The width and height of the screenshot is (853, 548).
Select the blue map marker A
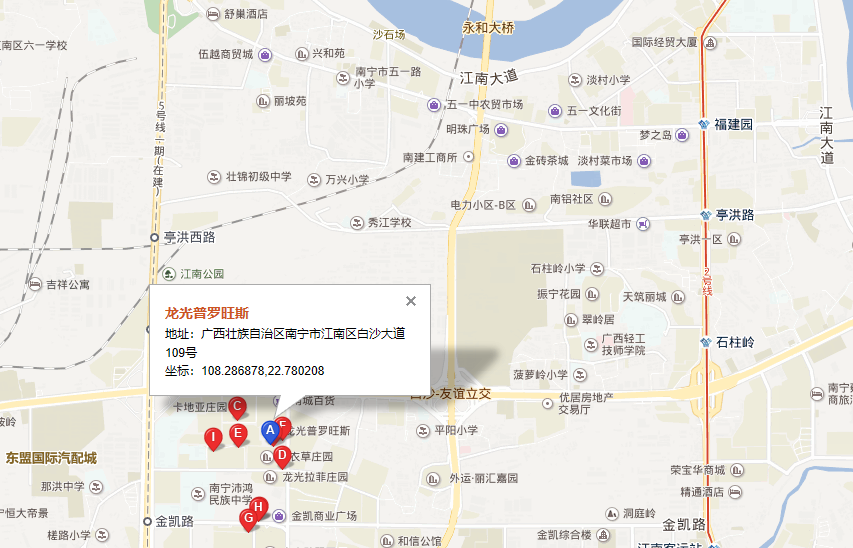click(269, 429)
